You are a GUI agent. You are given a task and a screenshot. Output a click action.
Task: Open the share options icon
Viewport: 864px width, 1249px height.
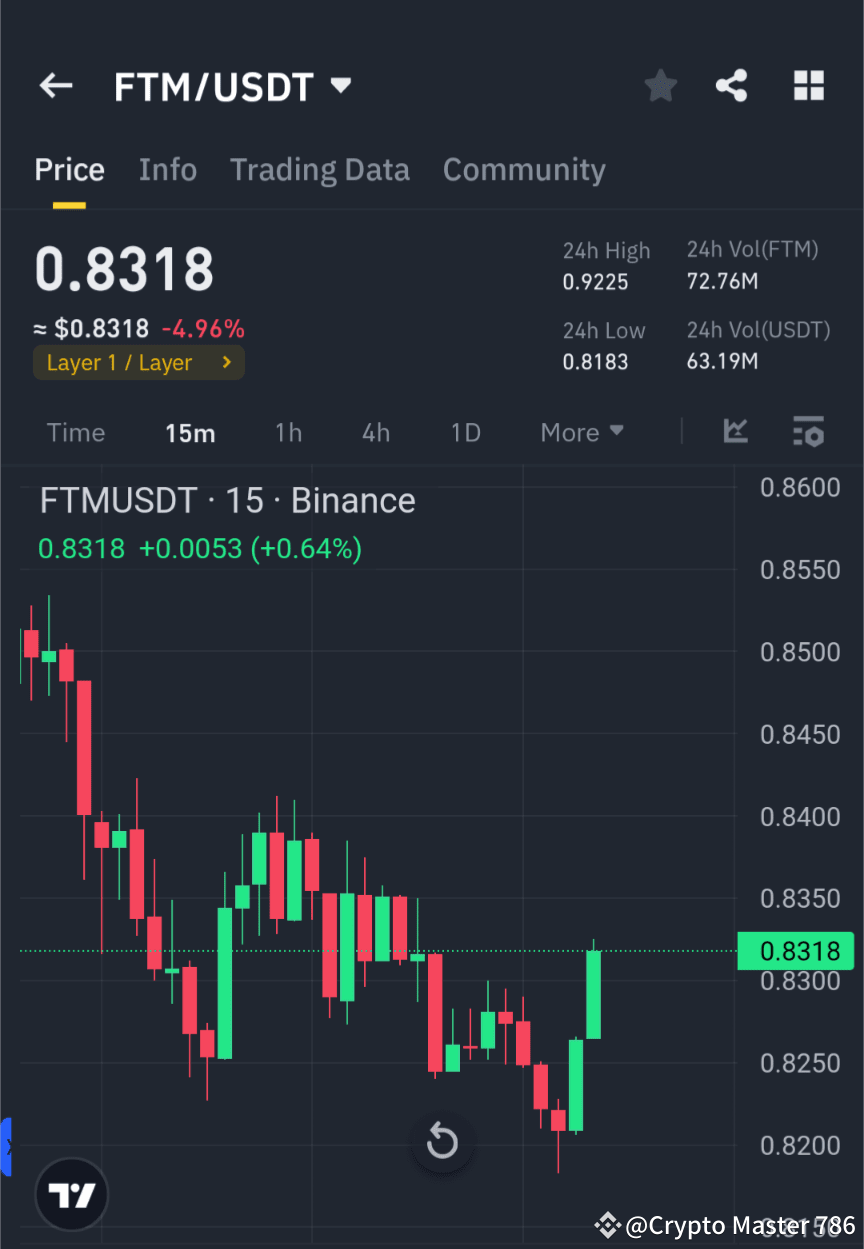[x=732, y=86]
